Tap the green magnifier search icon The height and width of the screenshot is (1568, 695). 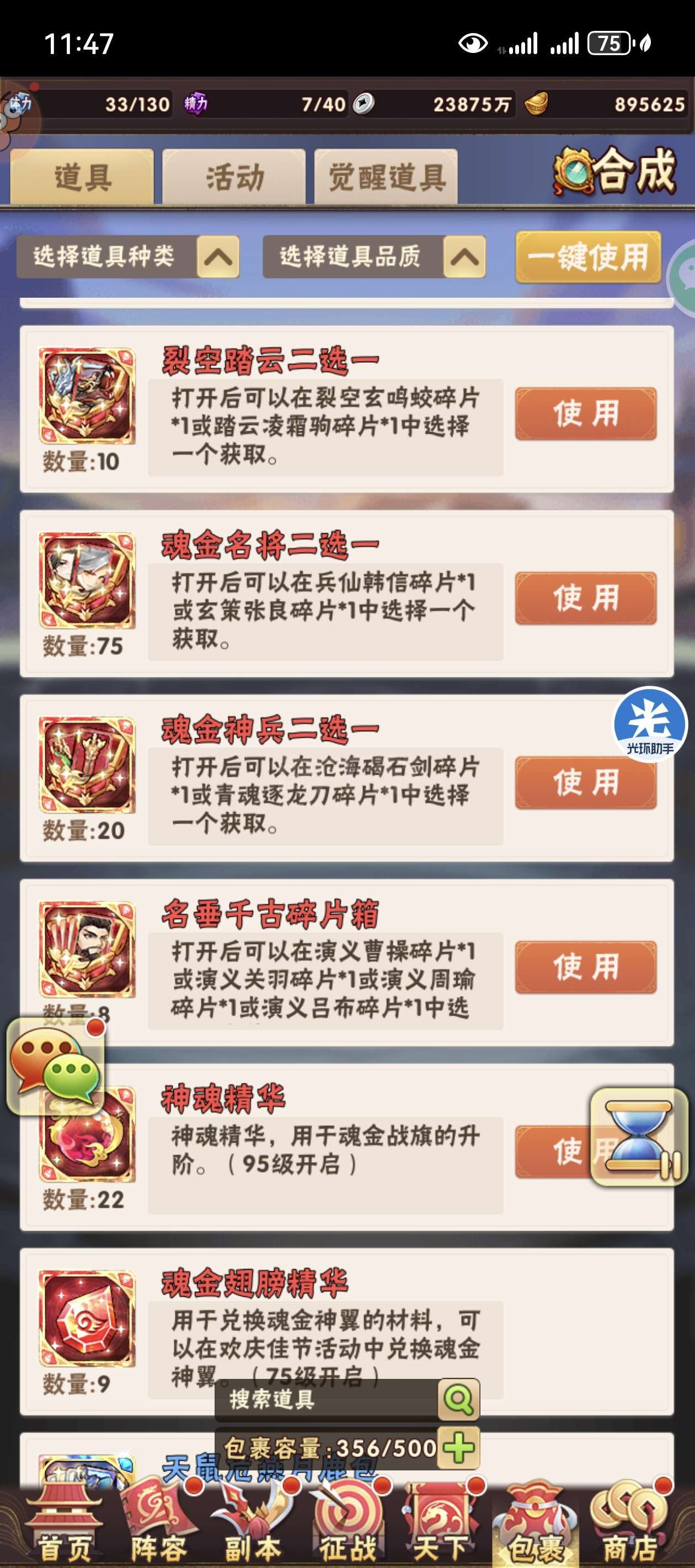click(459, 1400)
